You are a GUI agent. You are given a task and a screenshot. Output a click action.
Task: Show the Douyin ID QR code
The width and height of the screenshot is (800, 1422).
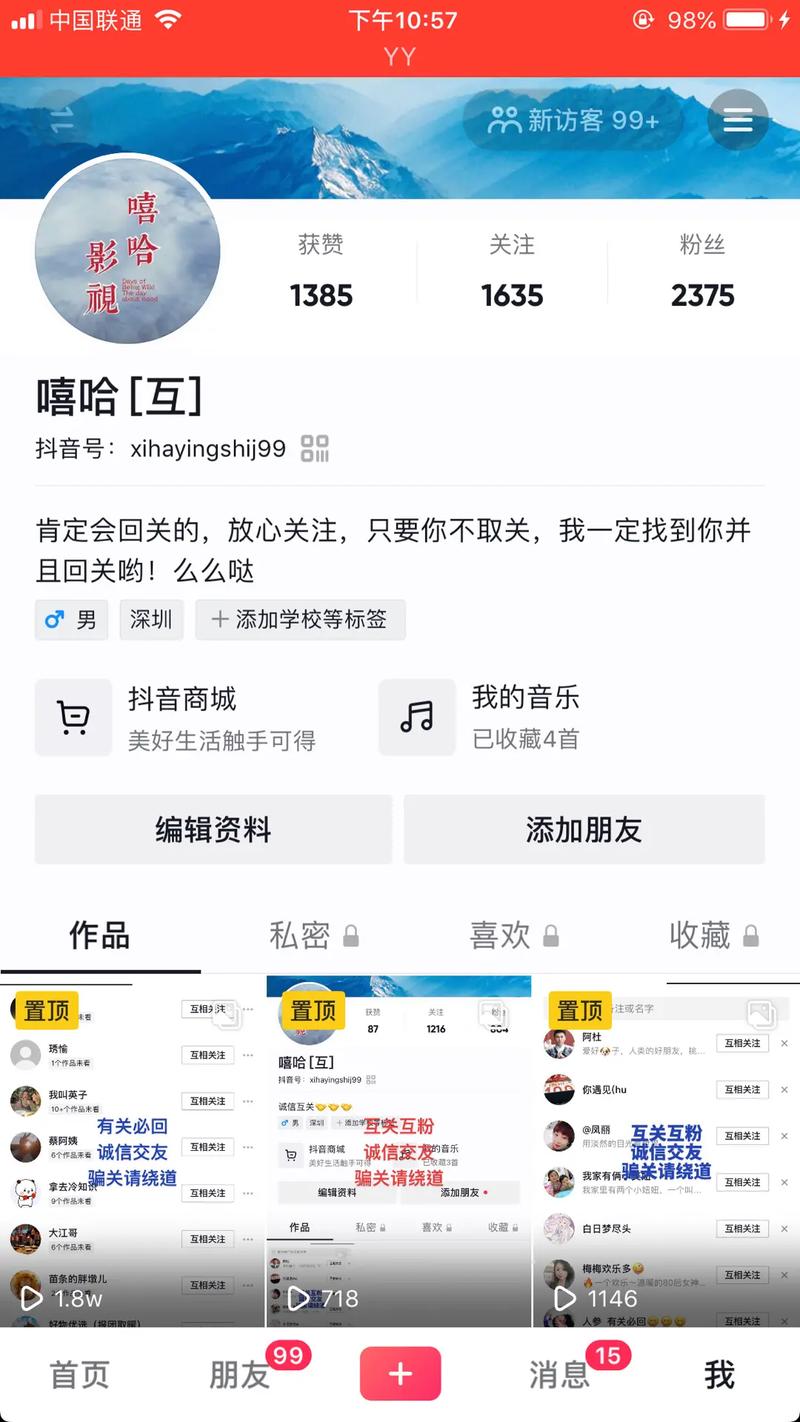point(315,449)
